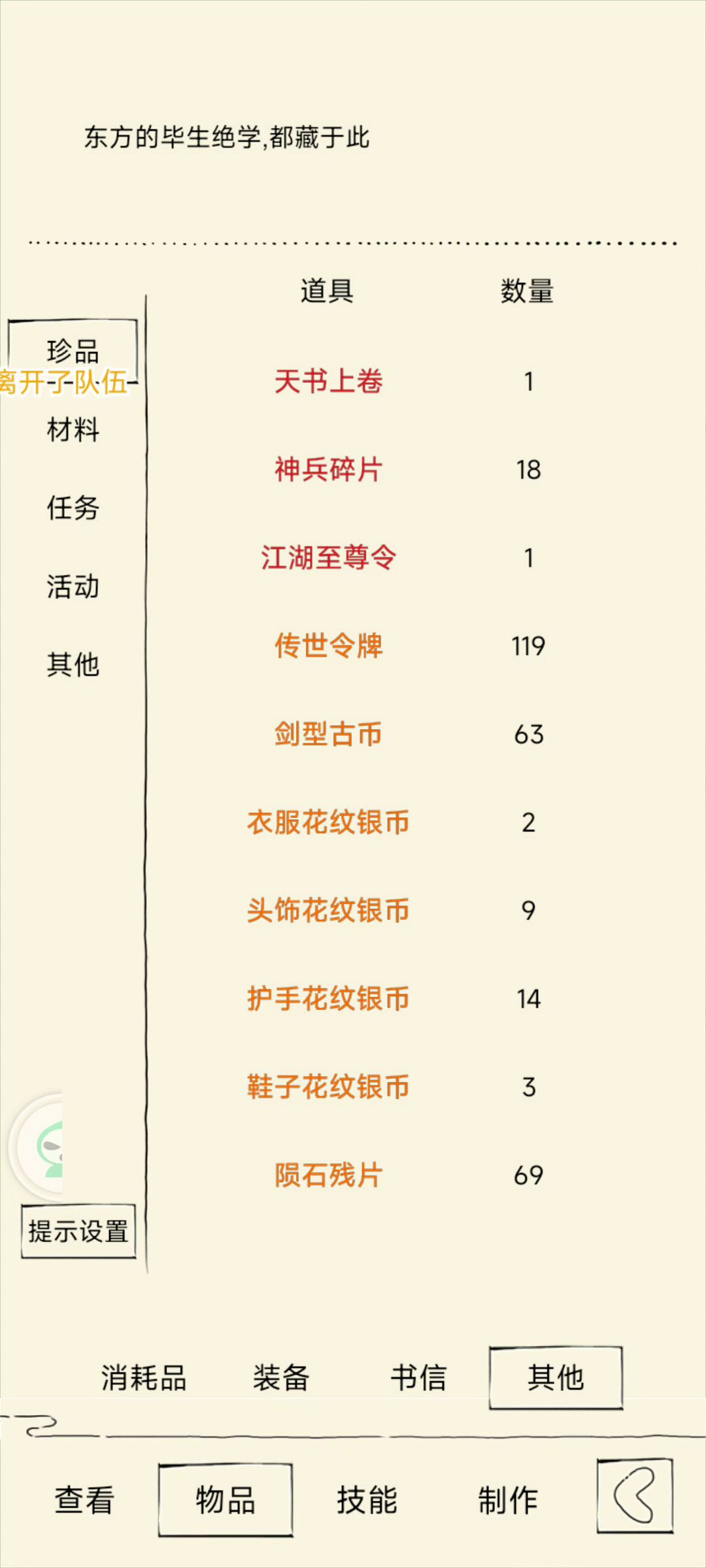This screenshot has width=706, height=1568.
Task: Show the 装备 category
Action: (x=281, y=1377)
